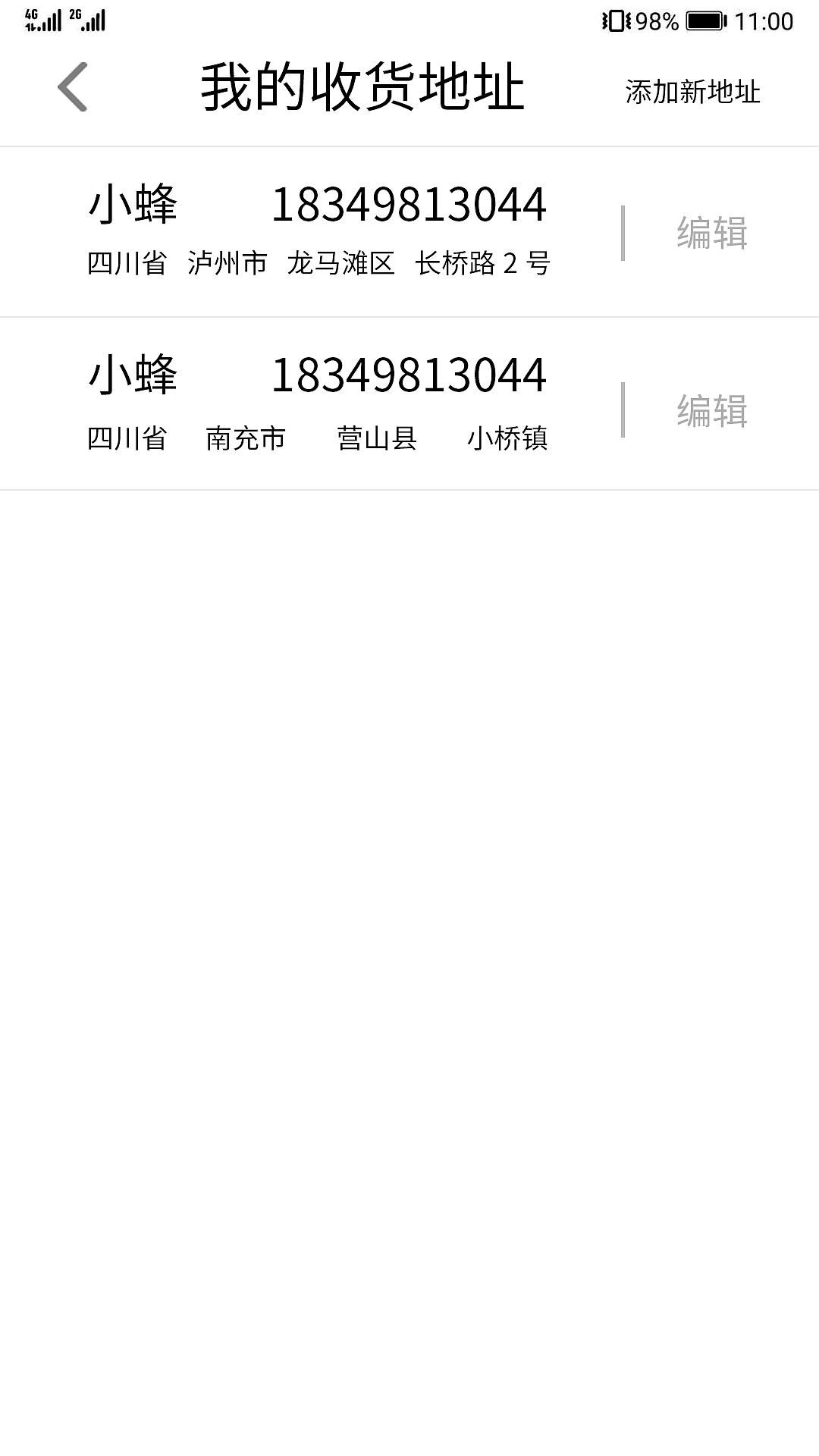Click 四川省 text on the second address

click(127, 438)
